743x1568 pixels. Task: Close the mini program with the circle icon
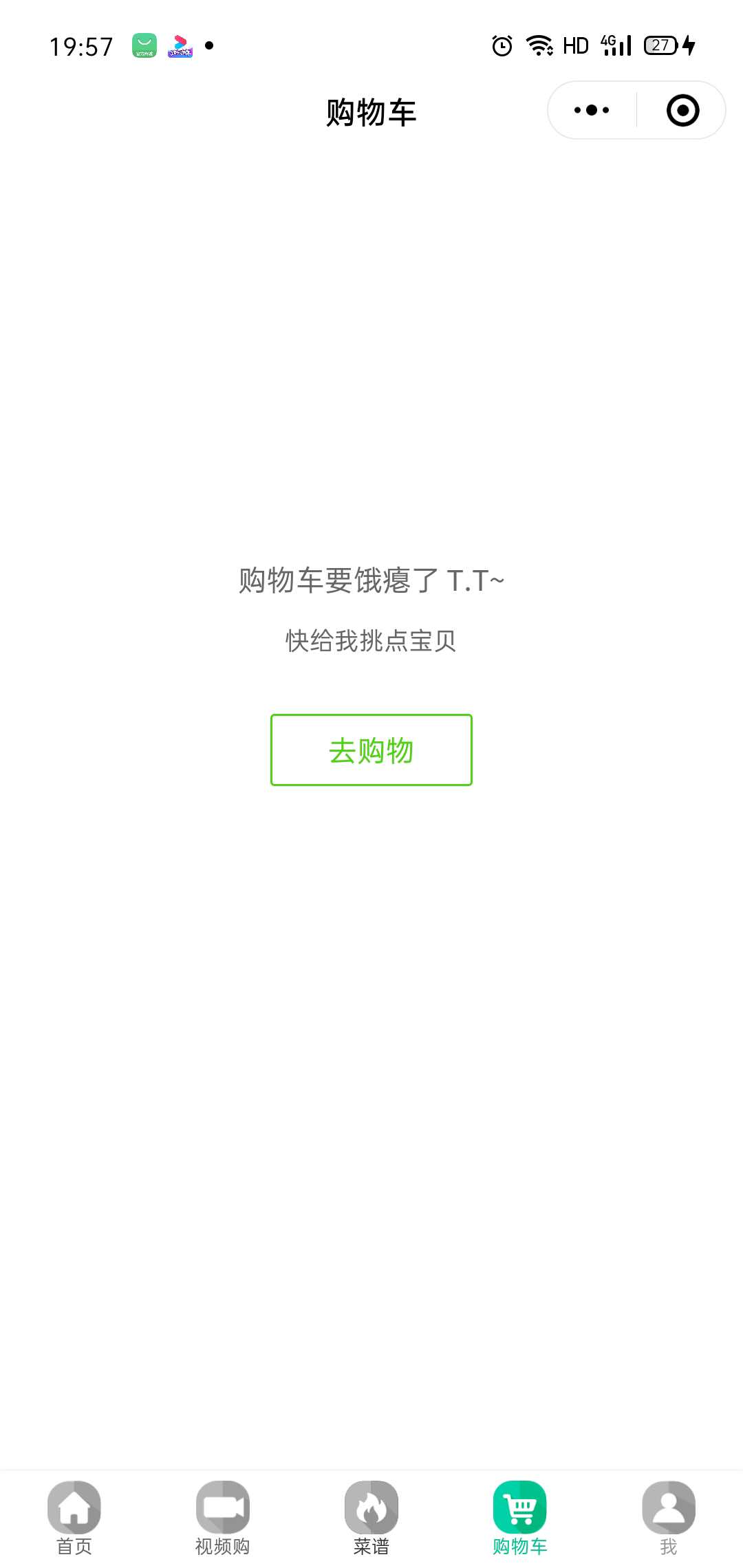point(683,110)
